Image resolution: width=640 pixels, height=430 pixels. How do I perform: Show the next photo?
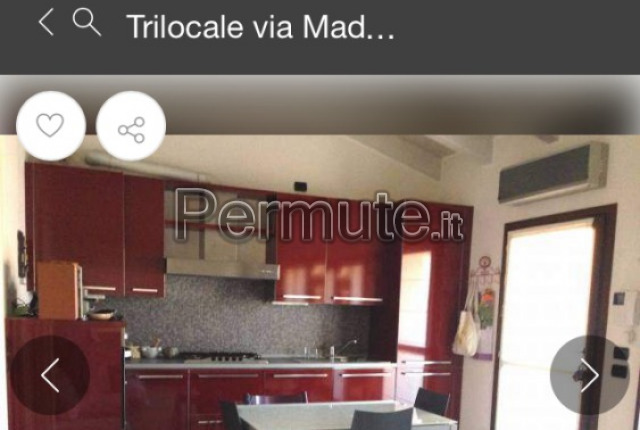(x=589, y=375)
